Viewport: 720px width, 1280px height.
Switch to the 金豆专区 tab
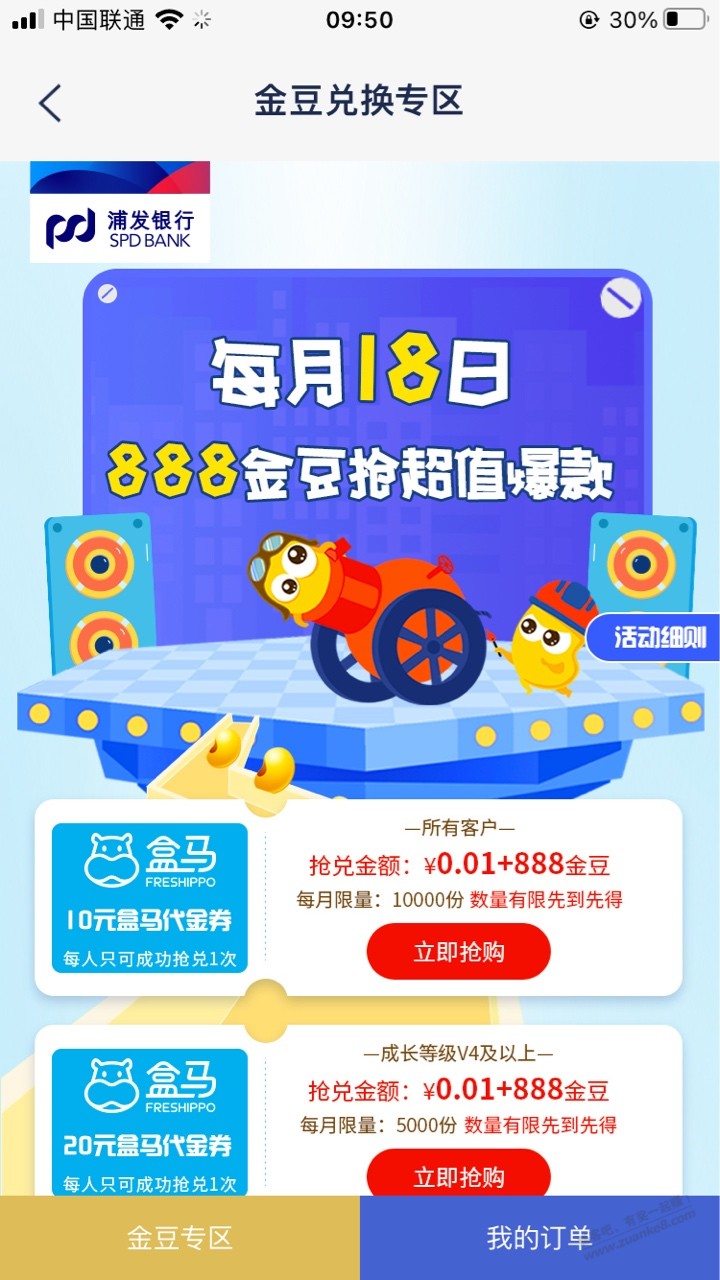180,1238
